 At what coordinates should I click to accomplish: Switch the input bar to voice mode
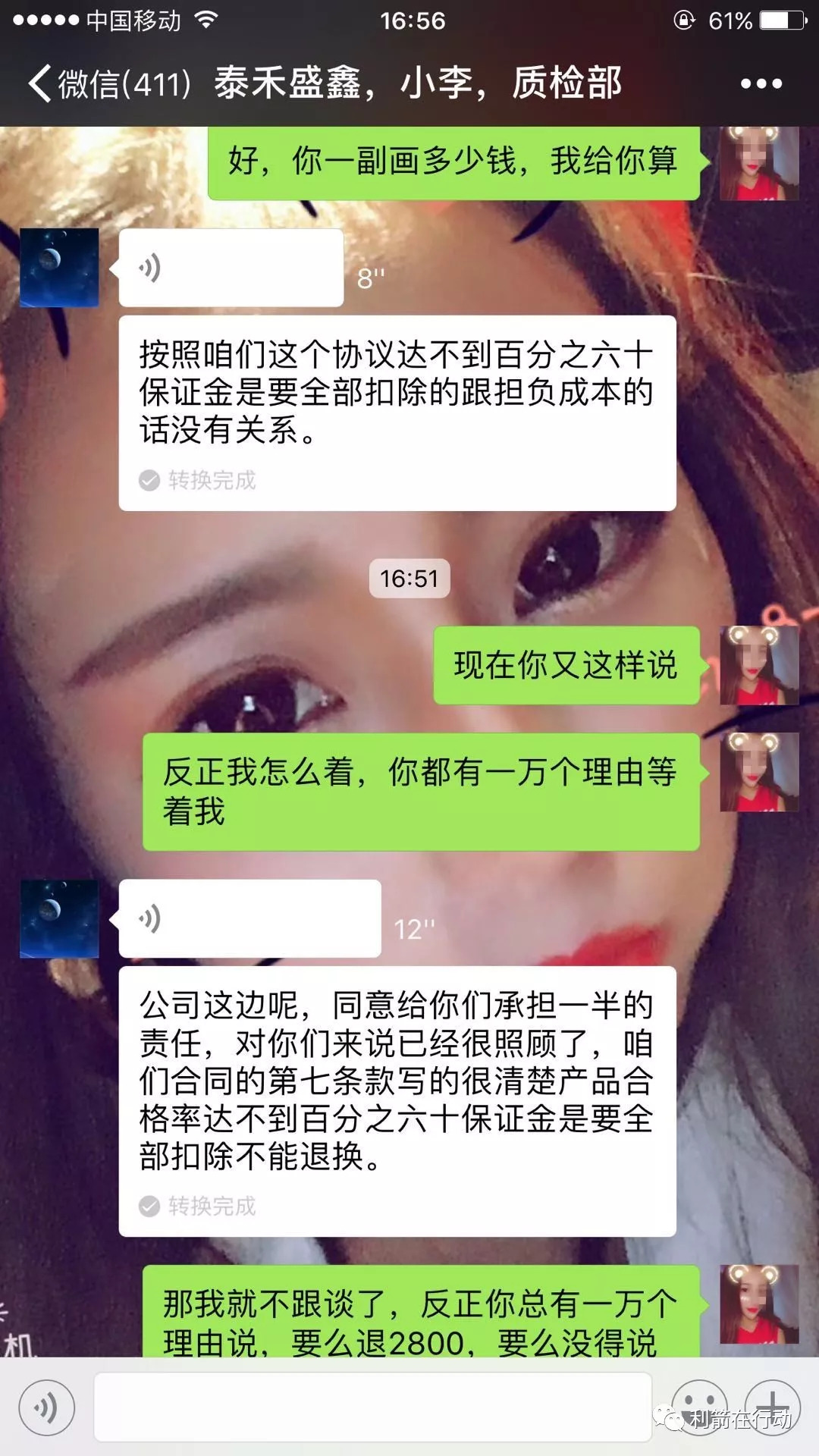coord(47,1407)
